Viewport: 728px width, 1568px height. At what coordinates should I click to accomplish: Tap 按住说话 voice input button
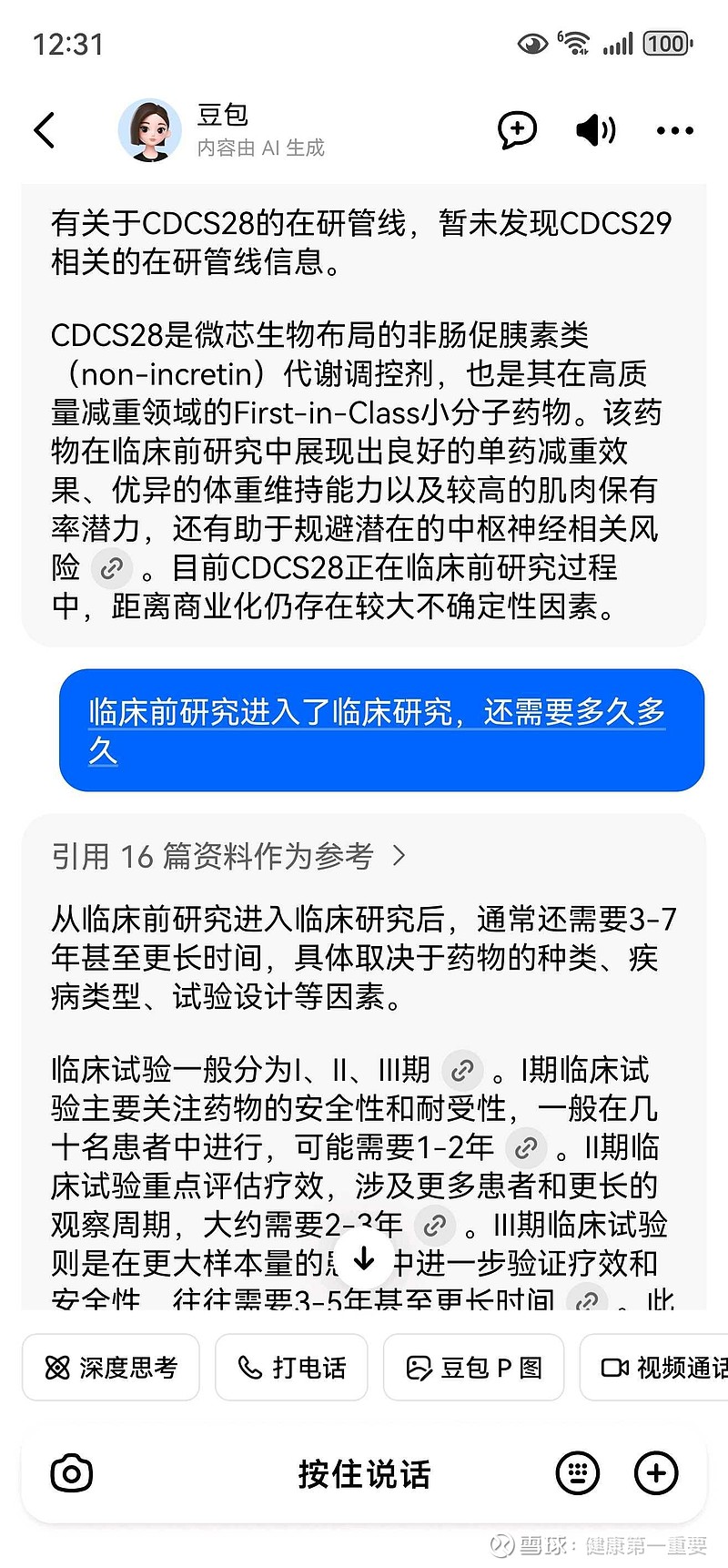pos(364,1473)
